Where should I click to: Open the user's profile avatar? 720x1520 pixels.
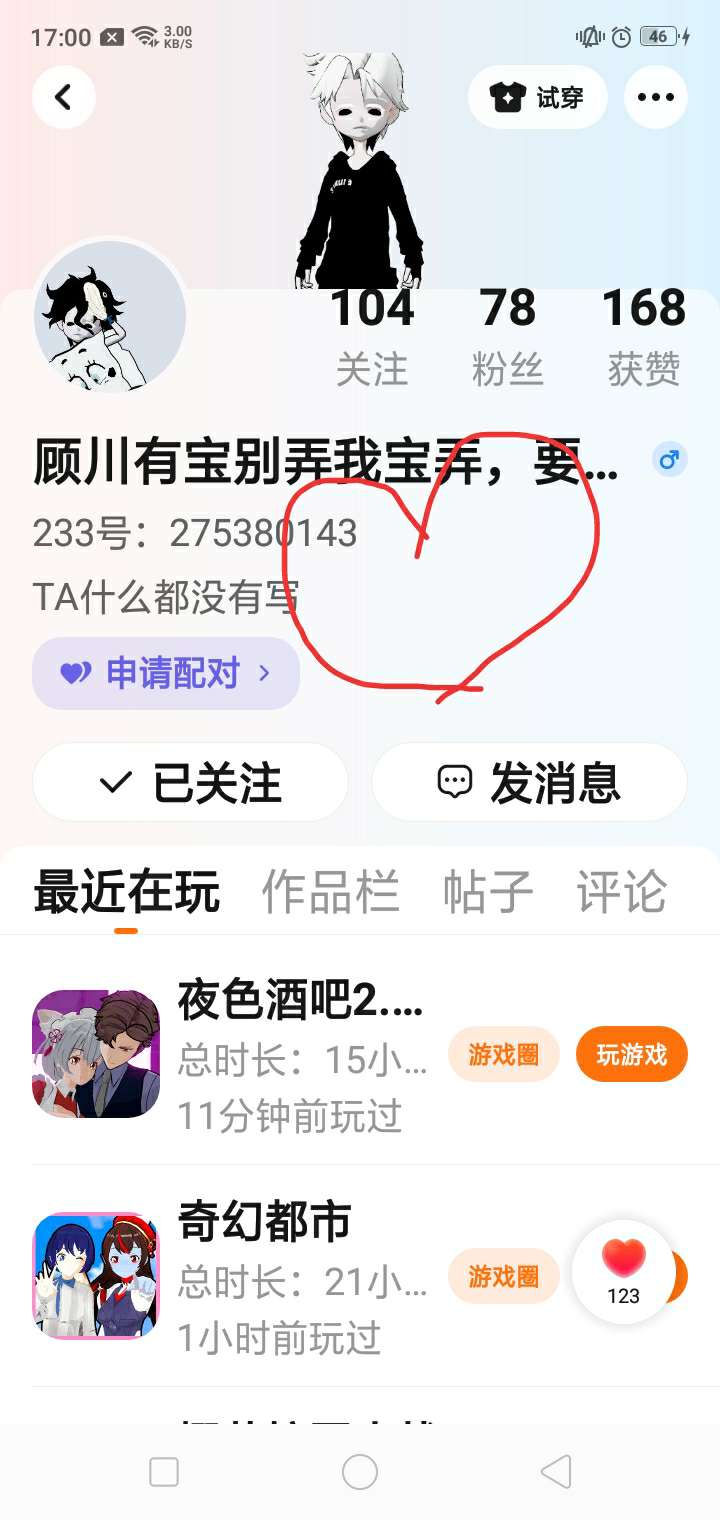point(110,315)
